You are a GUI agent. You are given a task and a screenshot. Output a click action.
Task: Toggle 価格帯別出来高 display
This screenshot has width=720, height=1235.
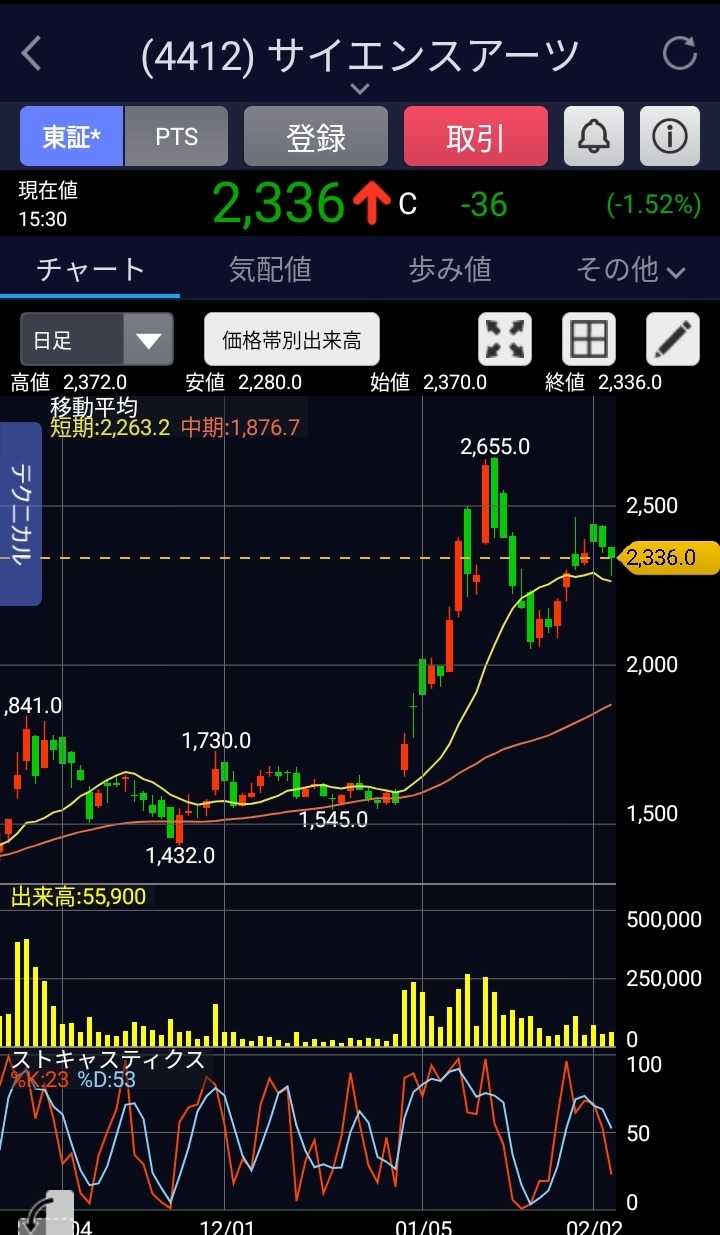coord(292,340)
